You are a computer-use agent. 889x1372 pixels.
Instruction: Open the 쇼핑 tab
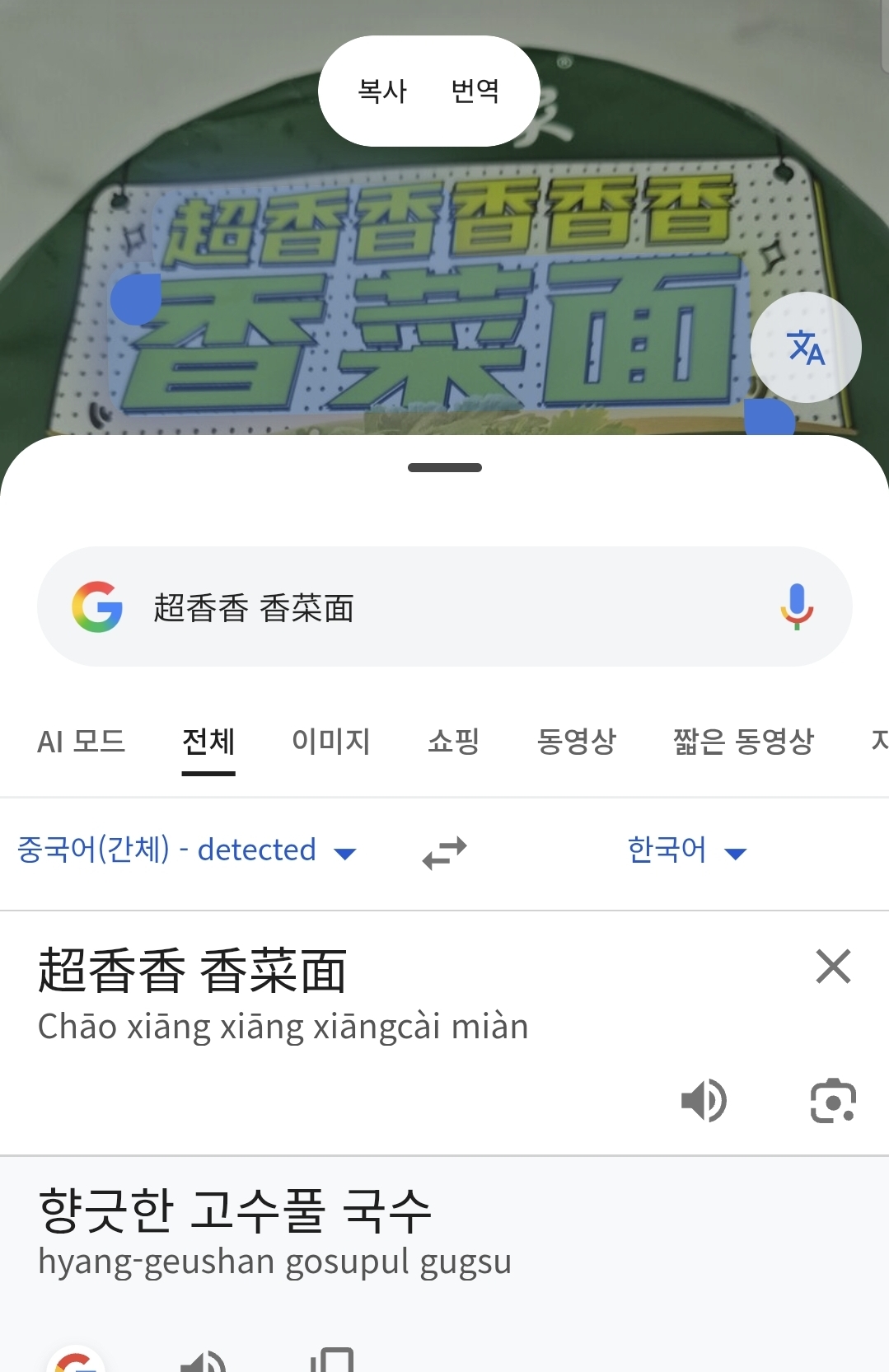tap(453, 741)
